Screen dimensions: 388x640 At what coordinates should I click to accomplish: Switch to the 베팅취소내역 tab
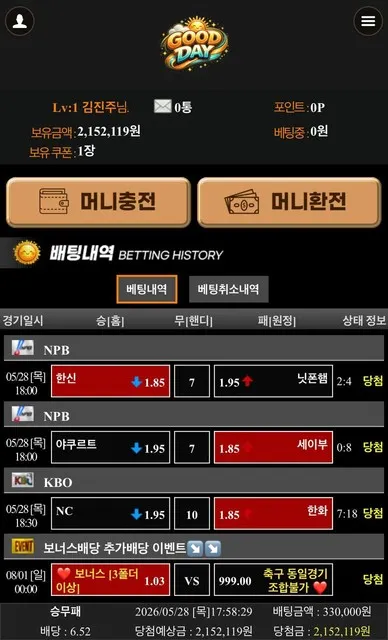pos(228,289)
